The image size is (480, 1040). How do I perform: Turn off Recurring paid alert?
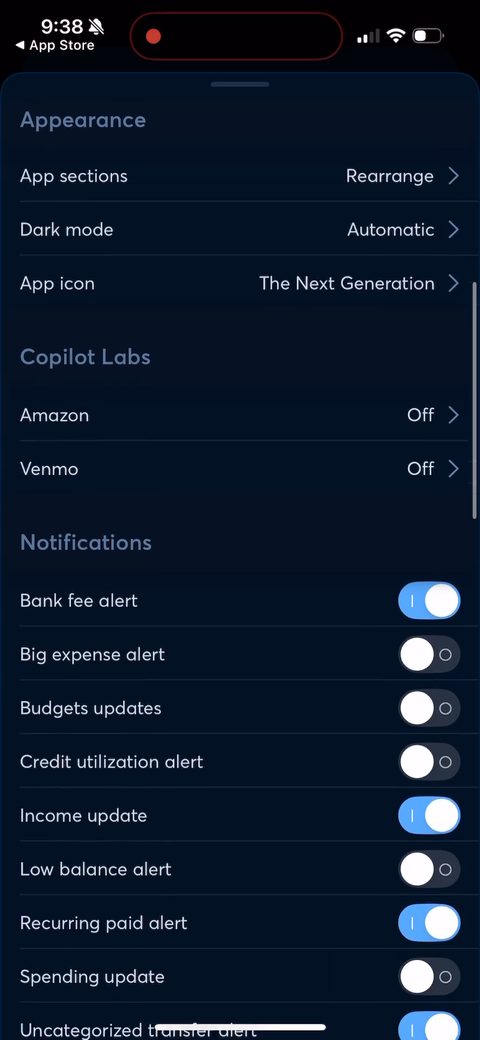point(429,923)
